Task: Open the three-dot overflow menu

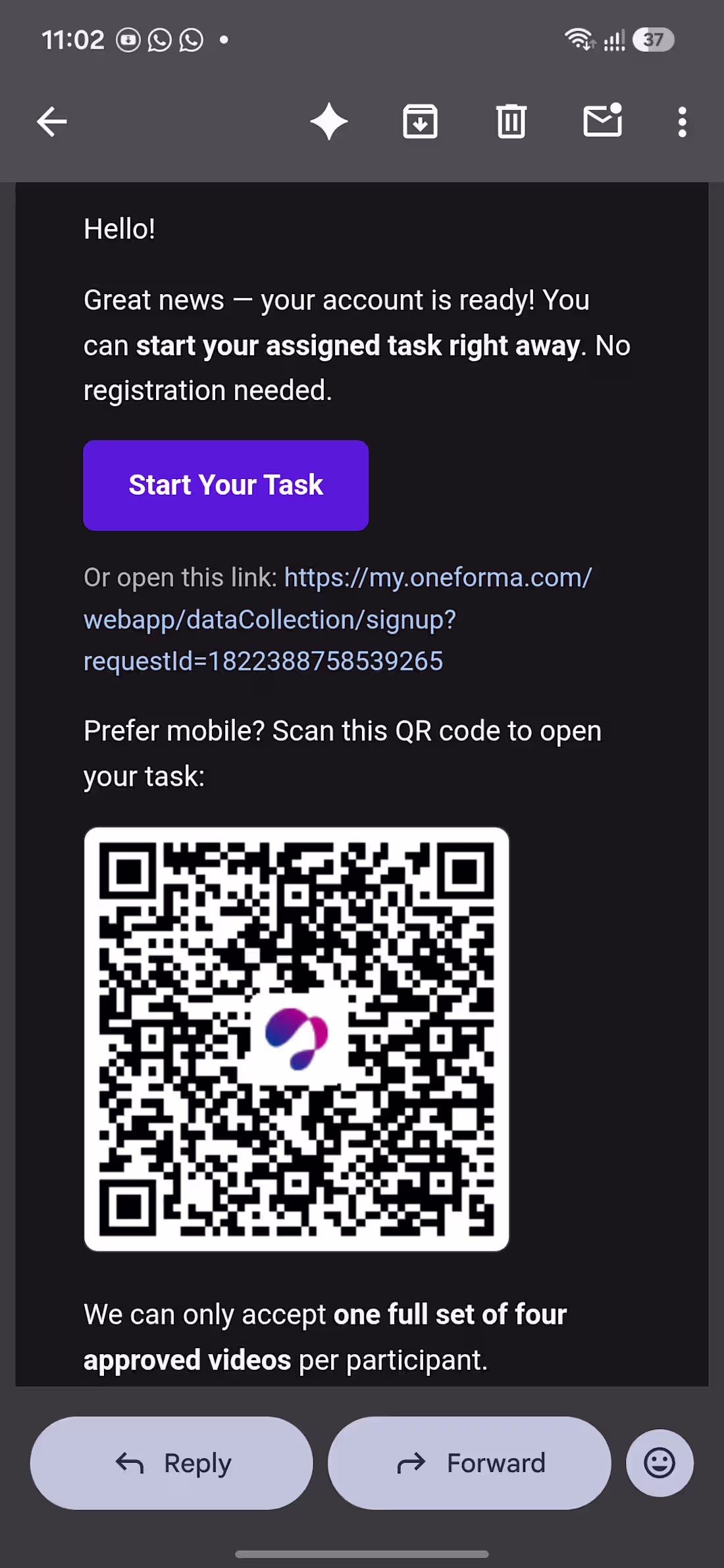Action: [683, 122]
